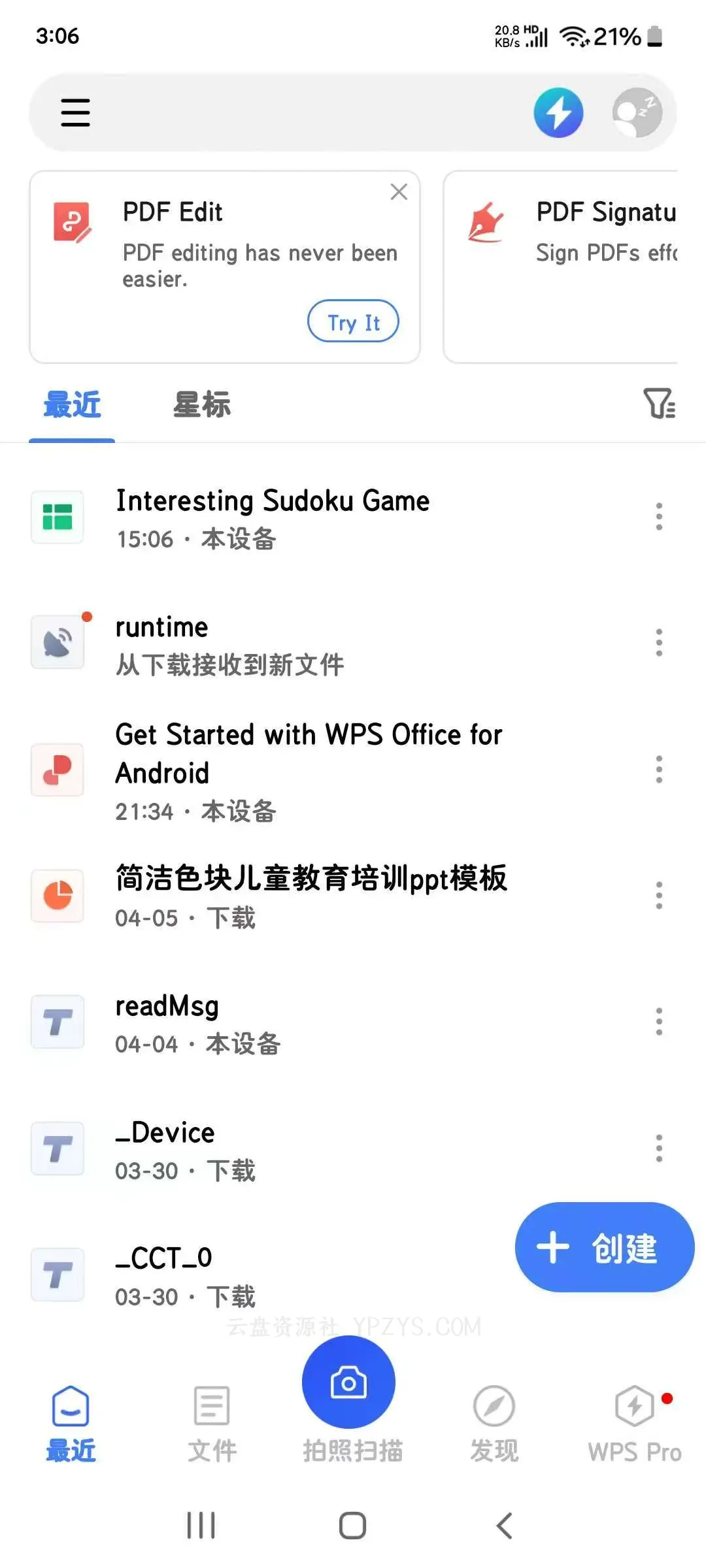Tap the blue lightning bolt icon
The height and width of the screenshot is (1568, 706).
click(x=558, y=112)
